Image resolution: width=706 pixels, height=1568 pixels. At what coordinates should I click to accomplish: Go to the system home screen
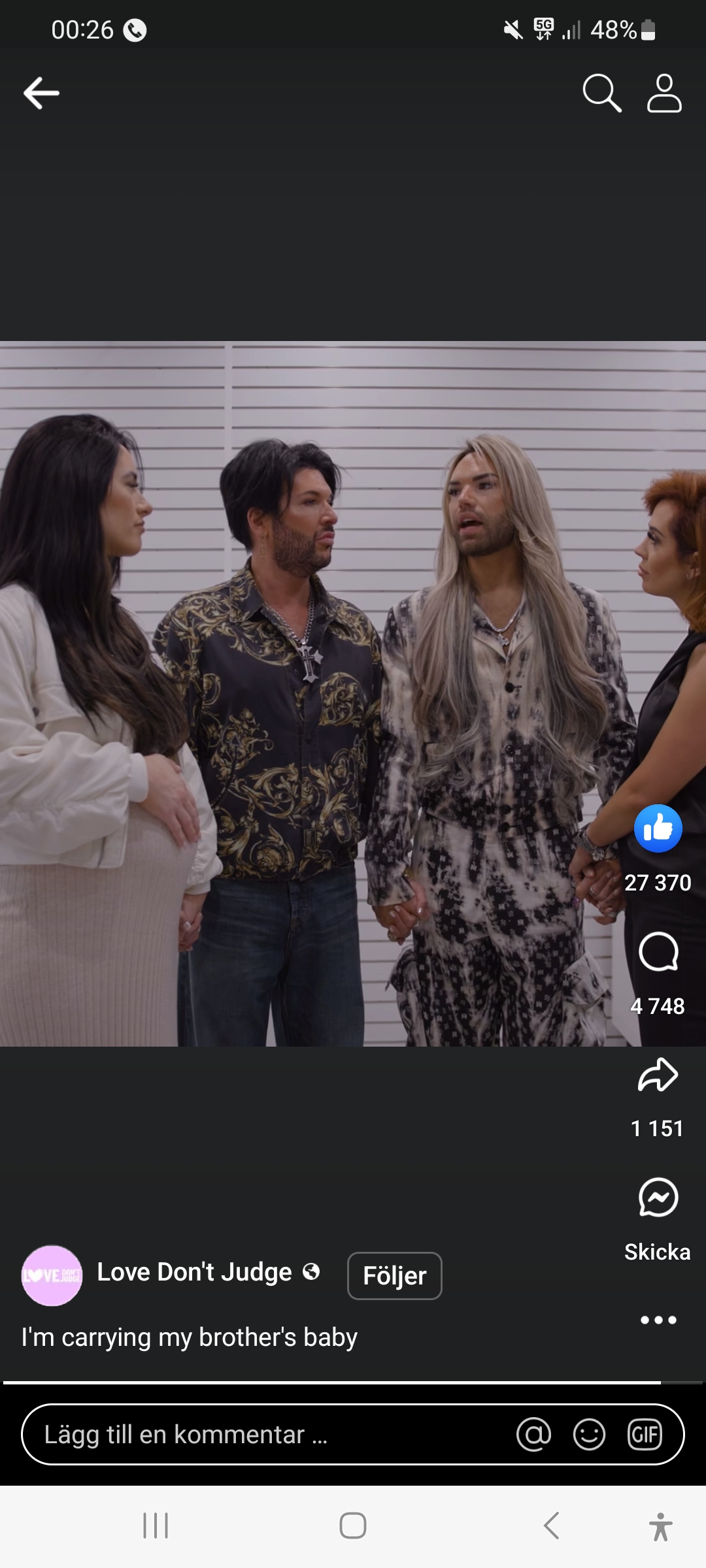coord(353,1526)
